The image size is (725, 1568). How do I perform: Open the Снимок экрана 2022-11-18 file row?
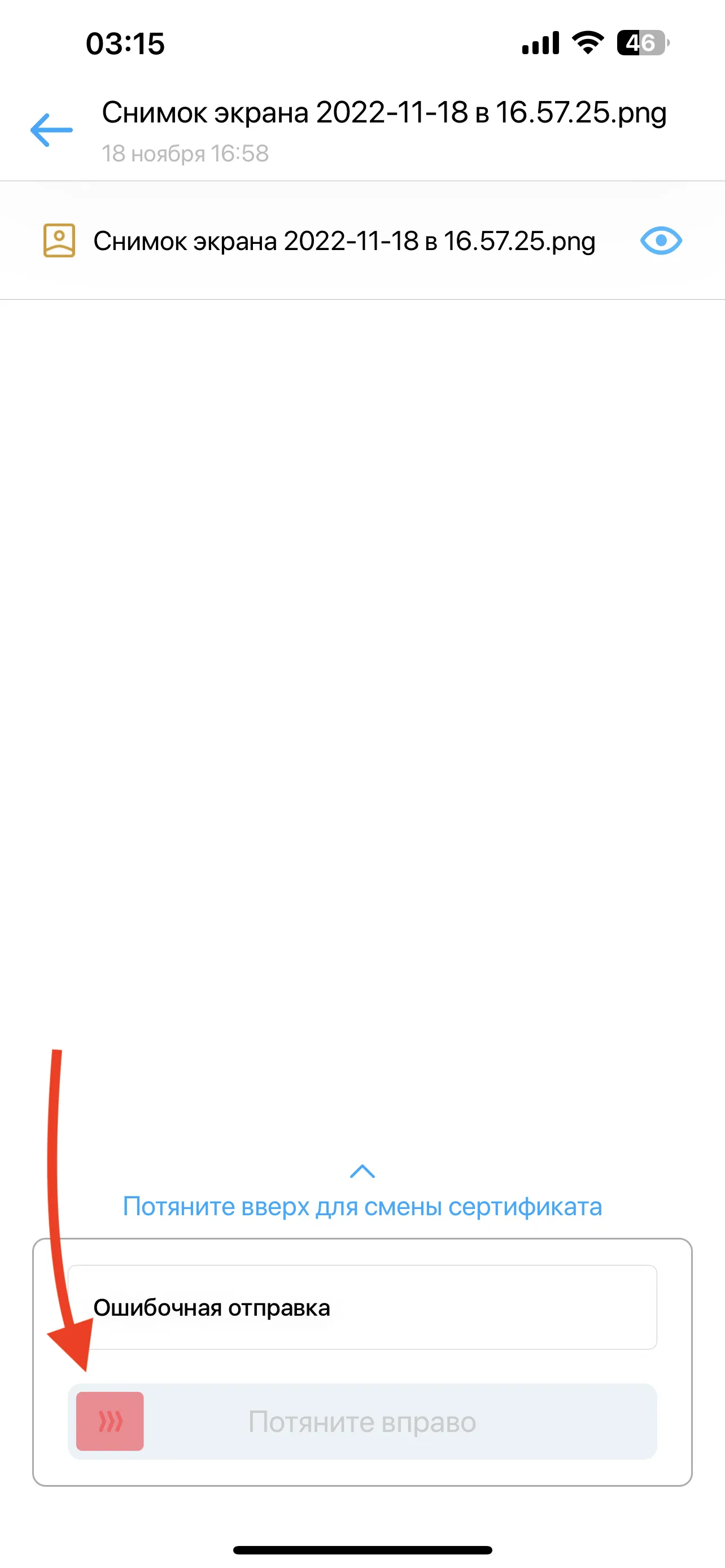[x=344, y=241]
